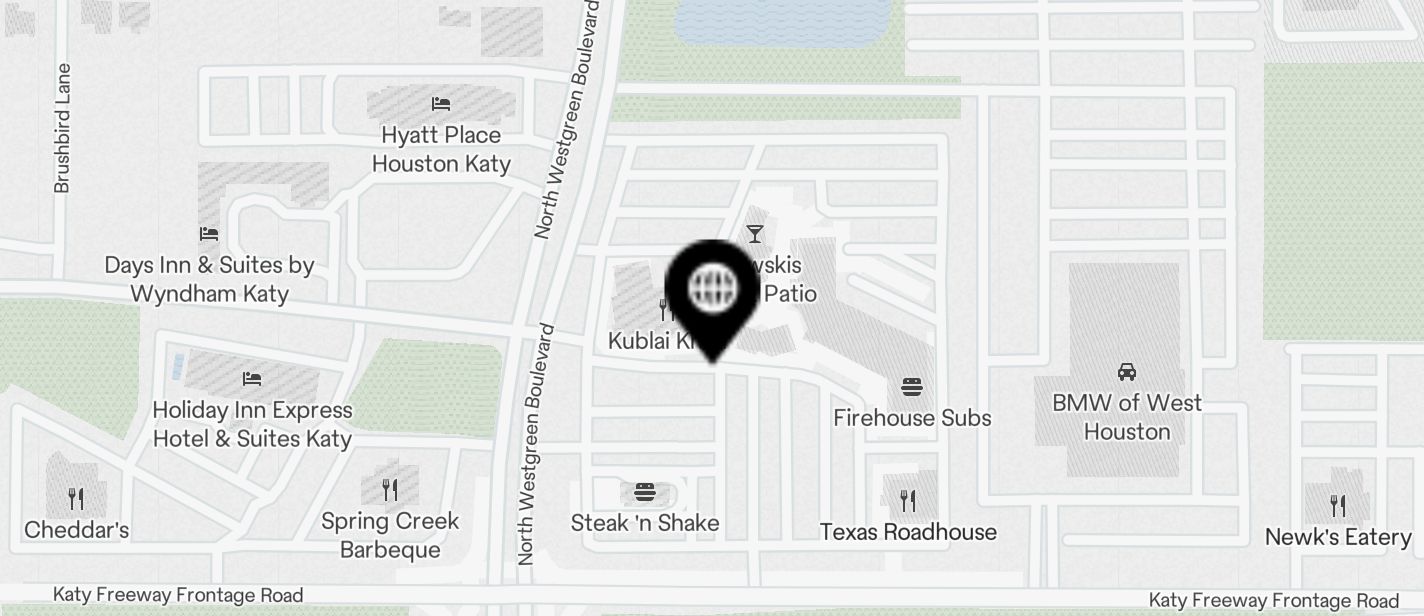Open the Texas Roadhouse place marker
Viewport: 1424px width, 616px height.
coord(908,500)
